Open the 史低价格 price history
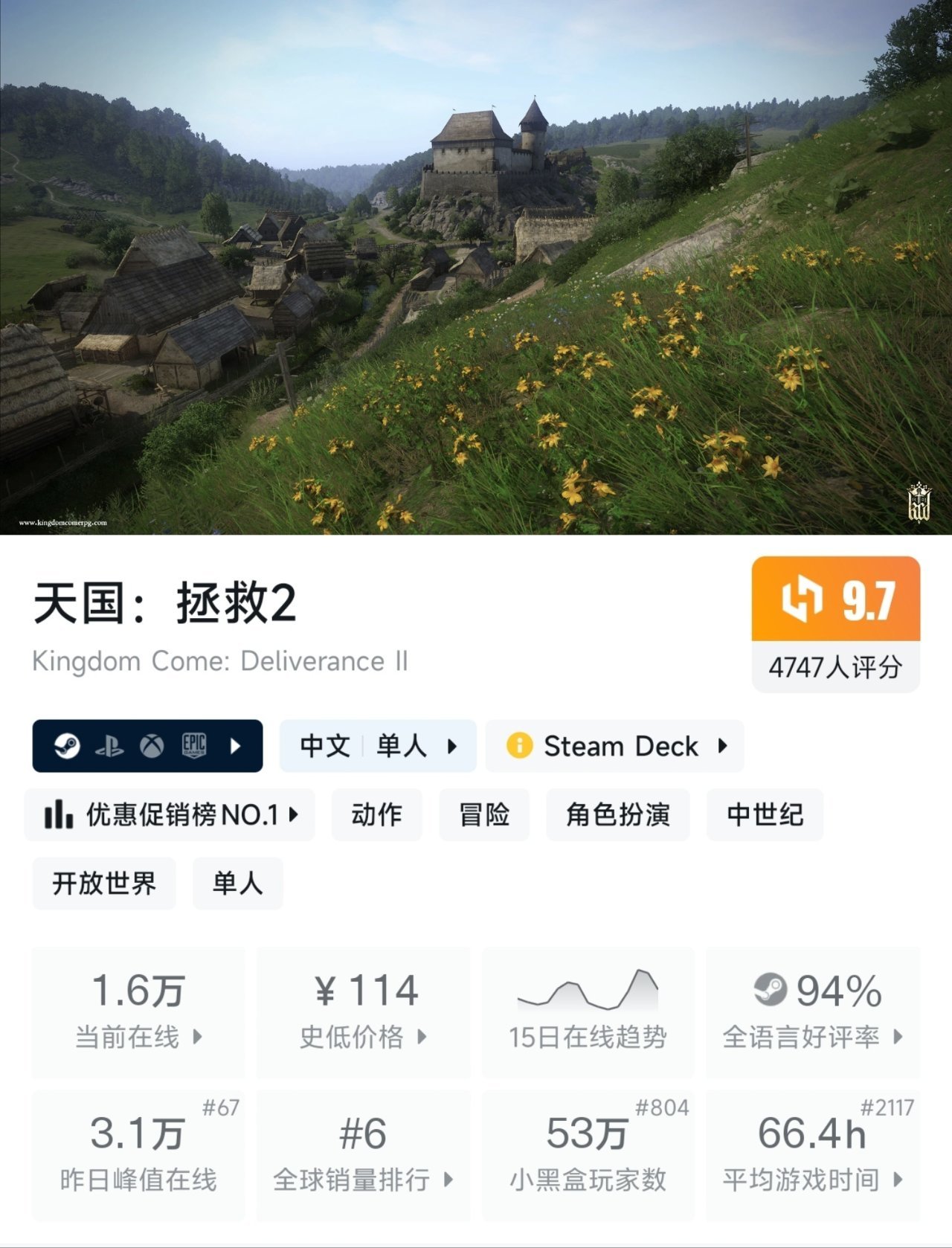 click(364, 1012)
